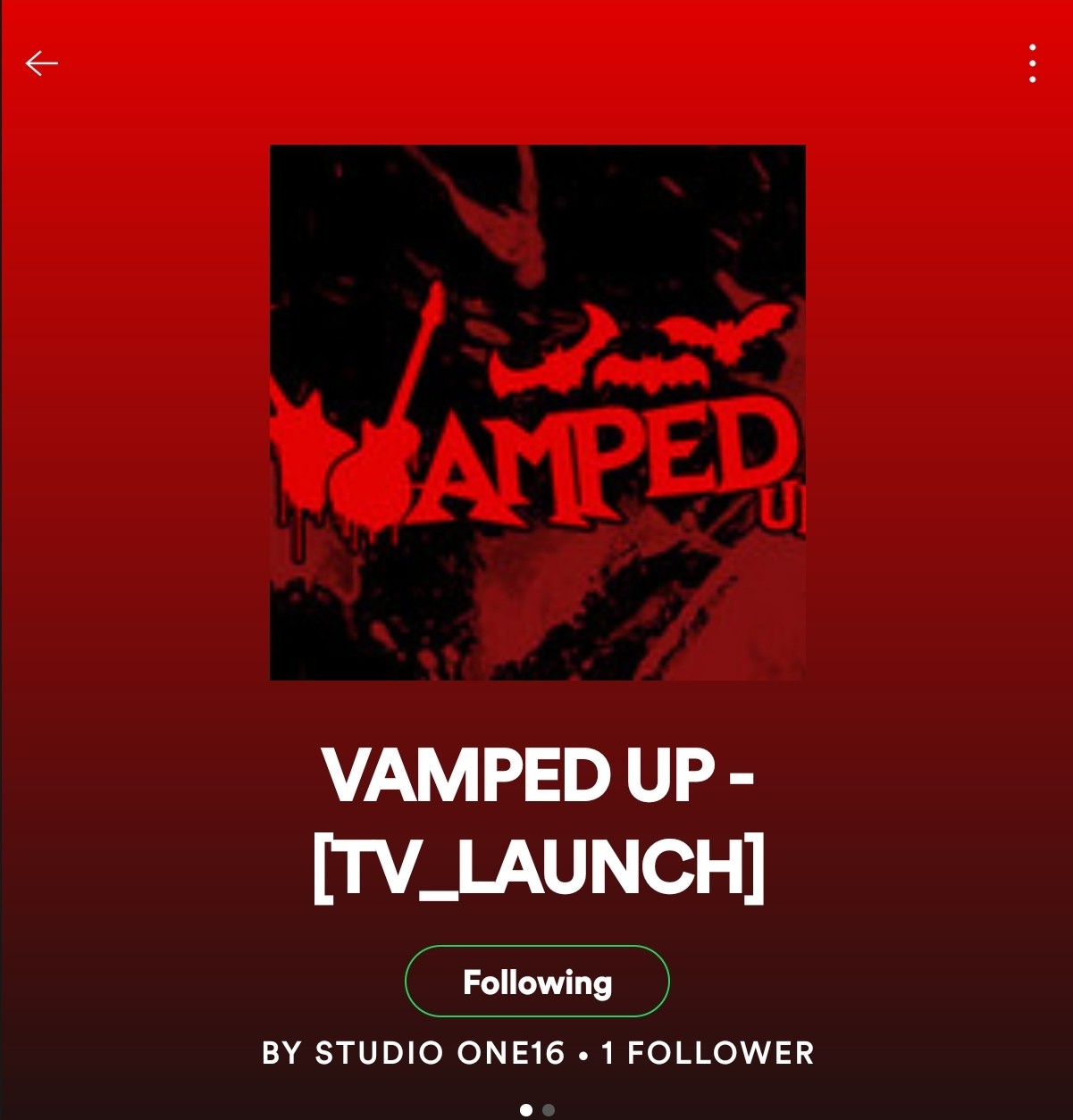Open the three-dot overflow menu
The image size is (1073, 1120).
pyautogui.click(x=1032, y=63)
